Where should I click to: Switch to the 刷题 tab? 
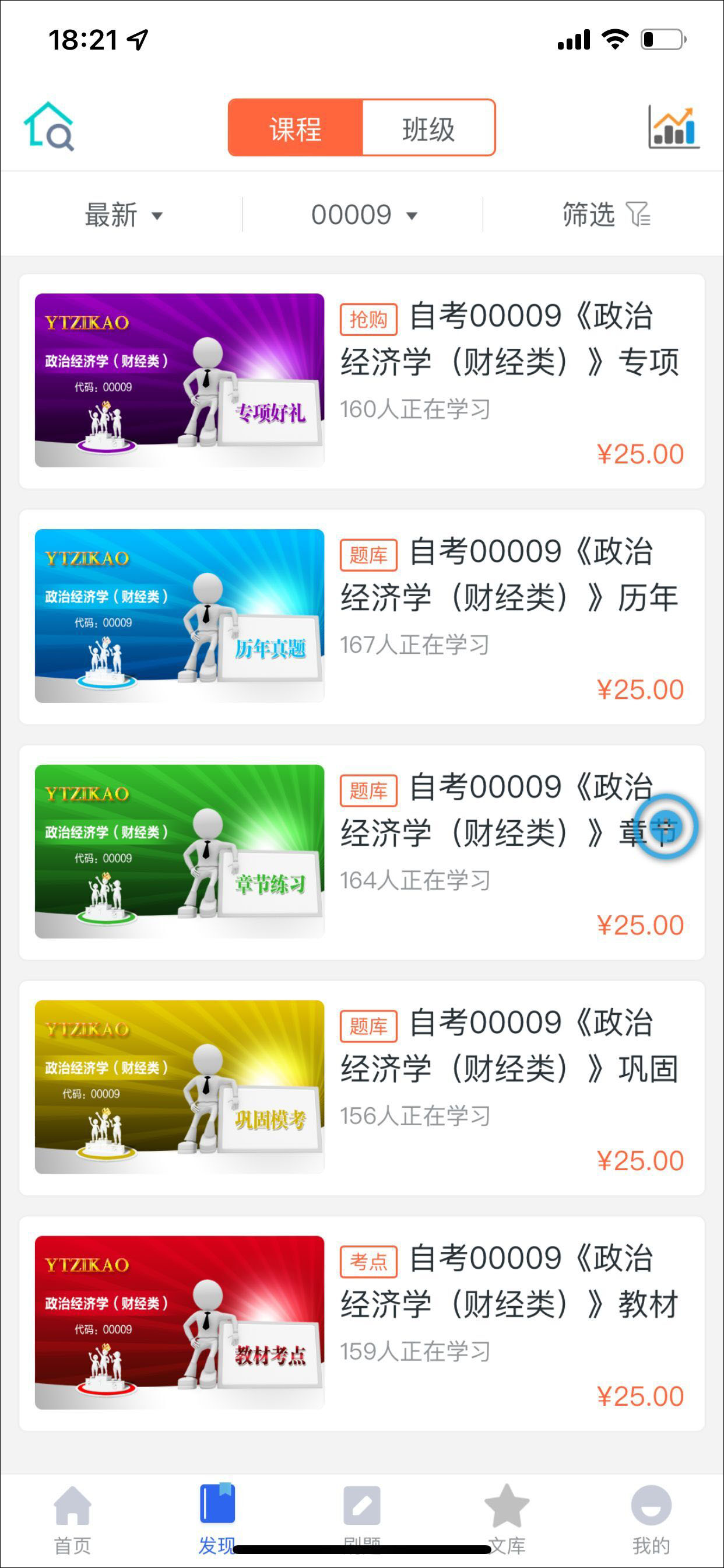pyautogui.click(x=362, y=1515)
